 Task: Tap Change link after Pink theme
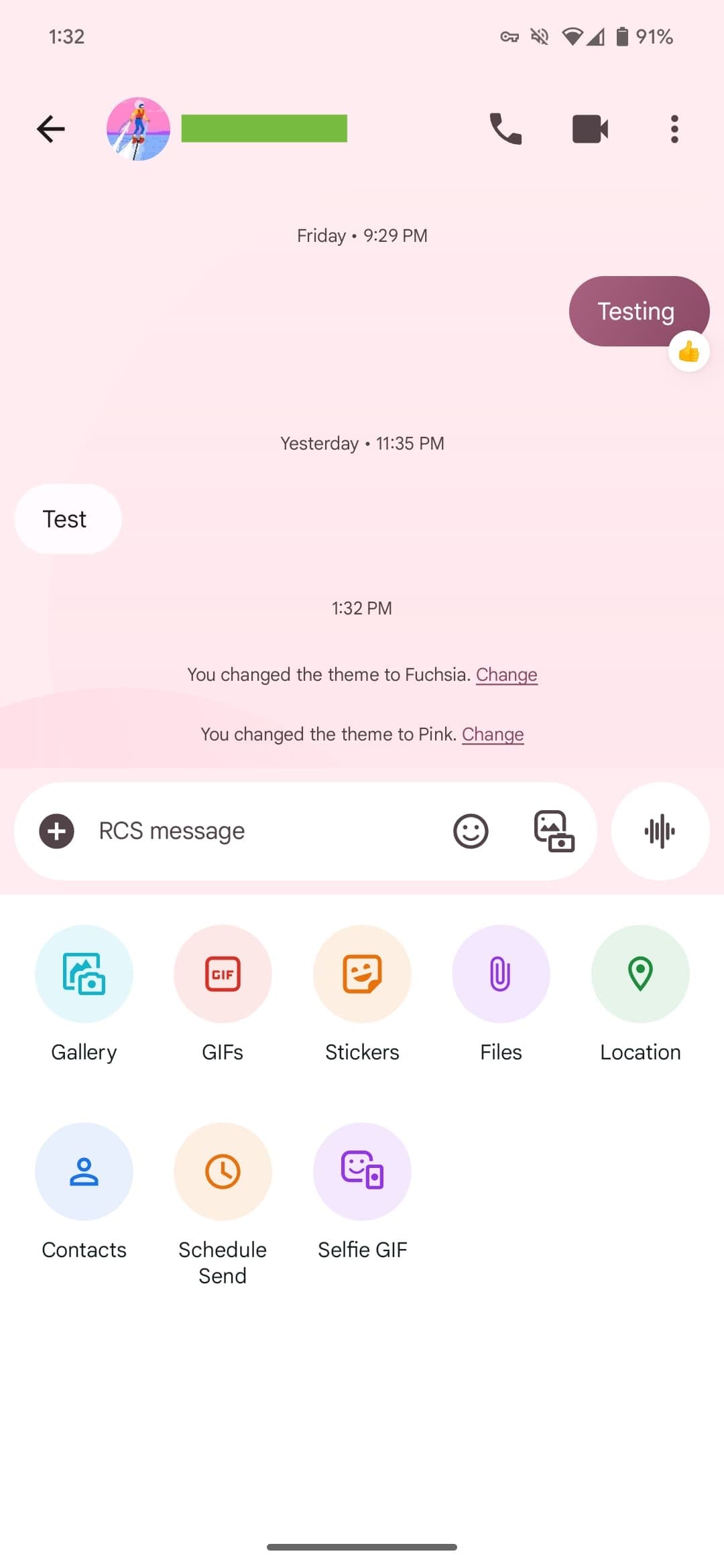coord(493,734)
